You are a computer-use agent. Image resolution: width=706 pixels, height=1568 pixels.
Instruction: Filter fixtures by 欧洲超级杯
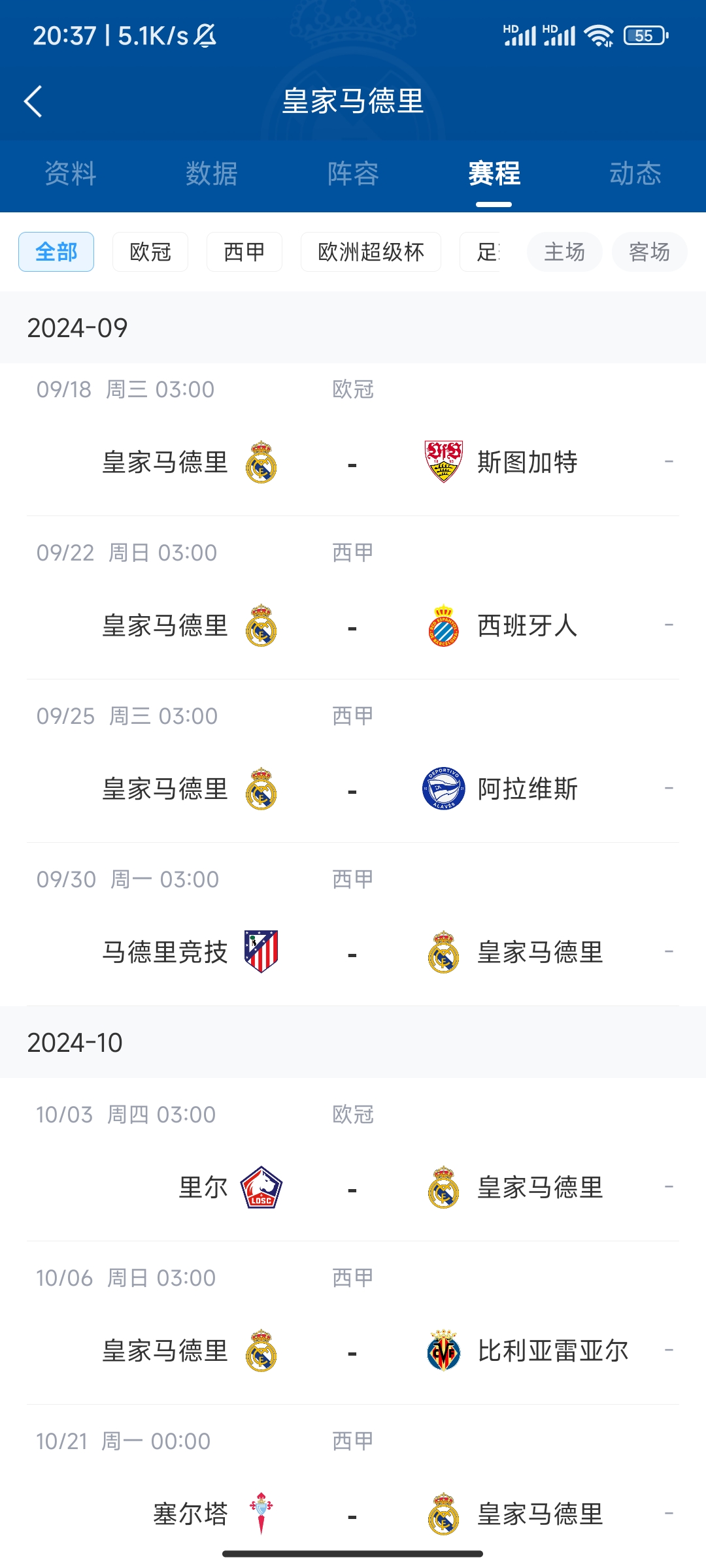(371, 252)
